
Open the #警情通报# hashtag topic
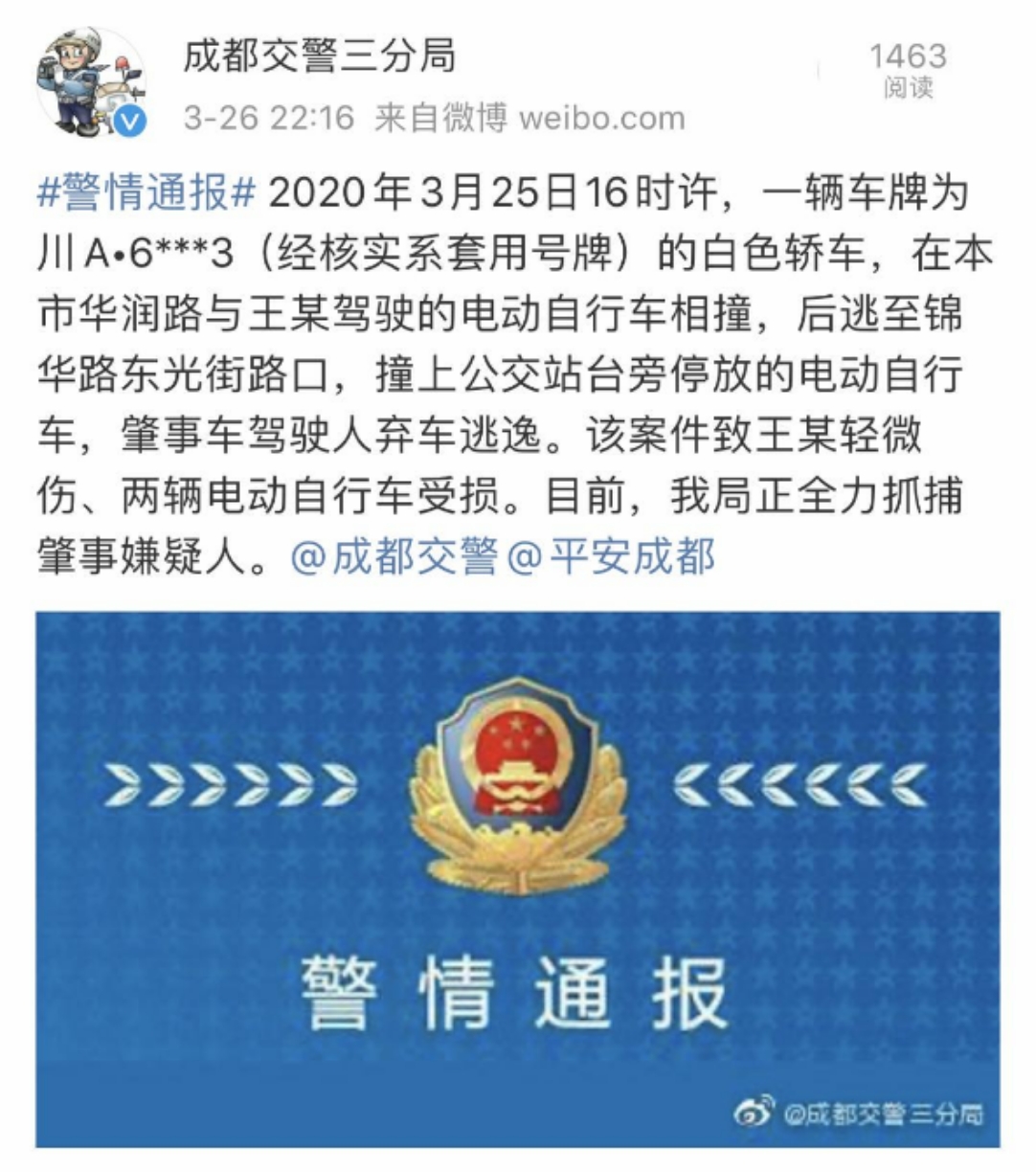(x=146, y=193)
